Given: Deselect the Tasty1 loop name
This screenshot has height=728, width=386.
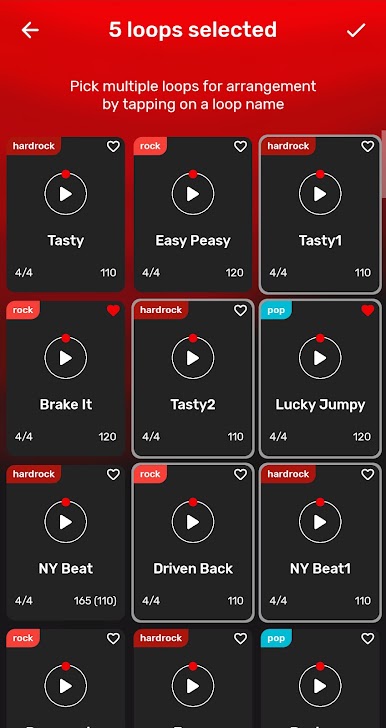Looking at the screenshot, I should coord(320,240).
